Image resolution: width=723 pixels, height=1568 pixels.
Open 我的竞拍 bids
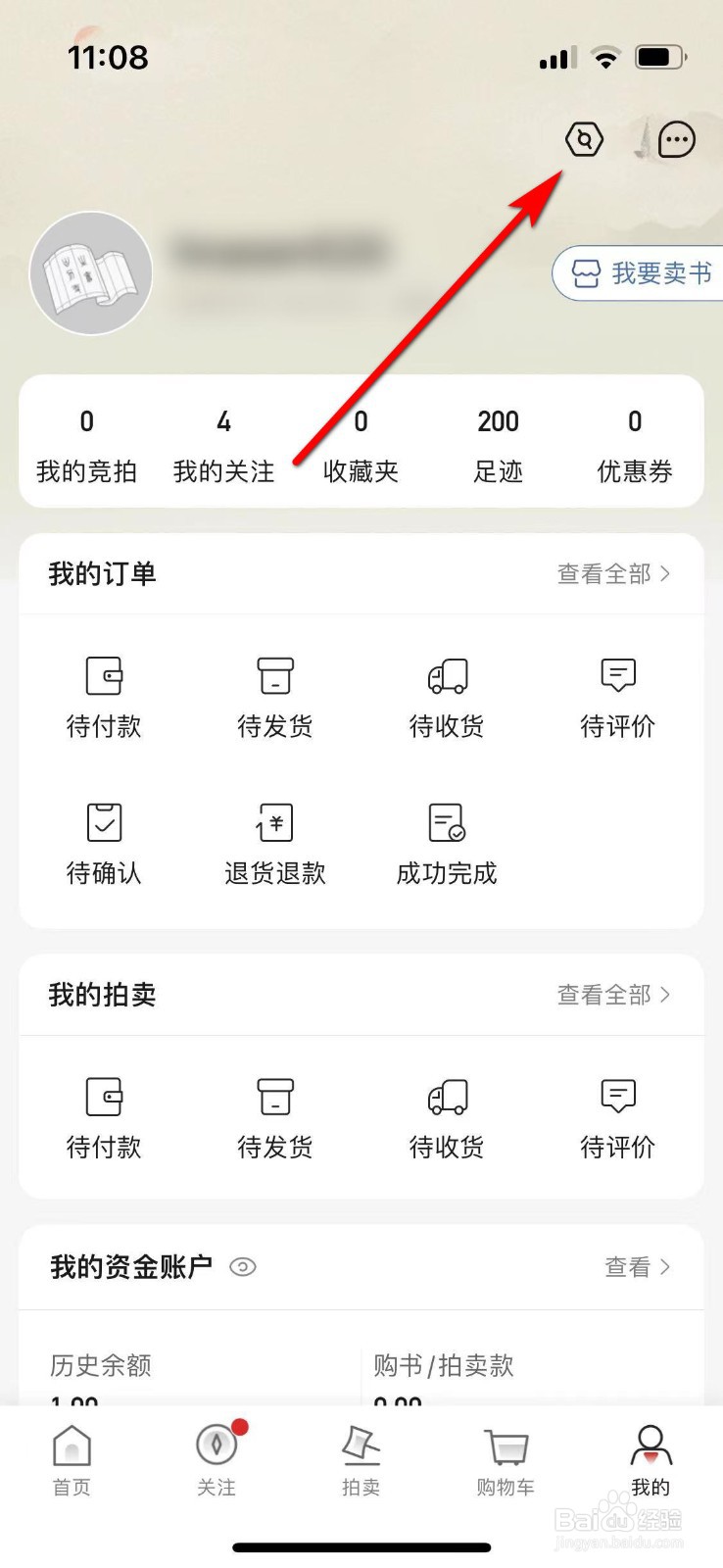(86, 446)
